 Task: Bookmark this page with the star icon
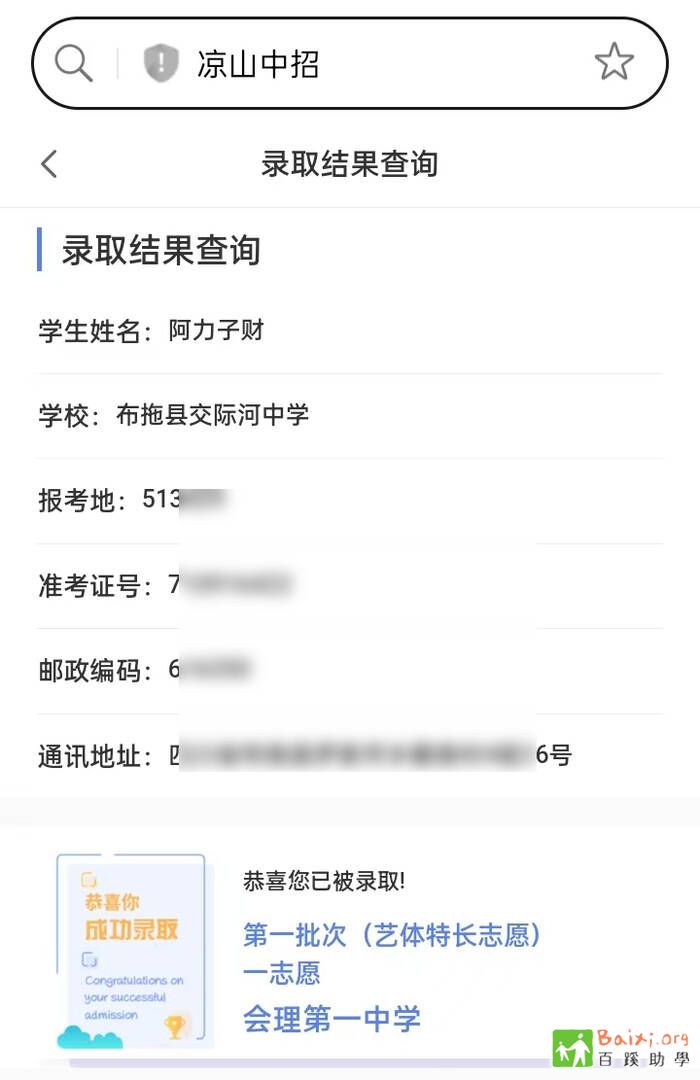click(614, 63)
